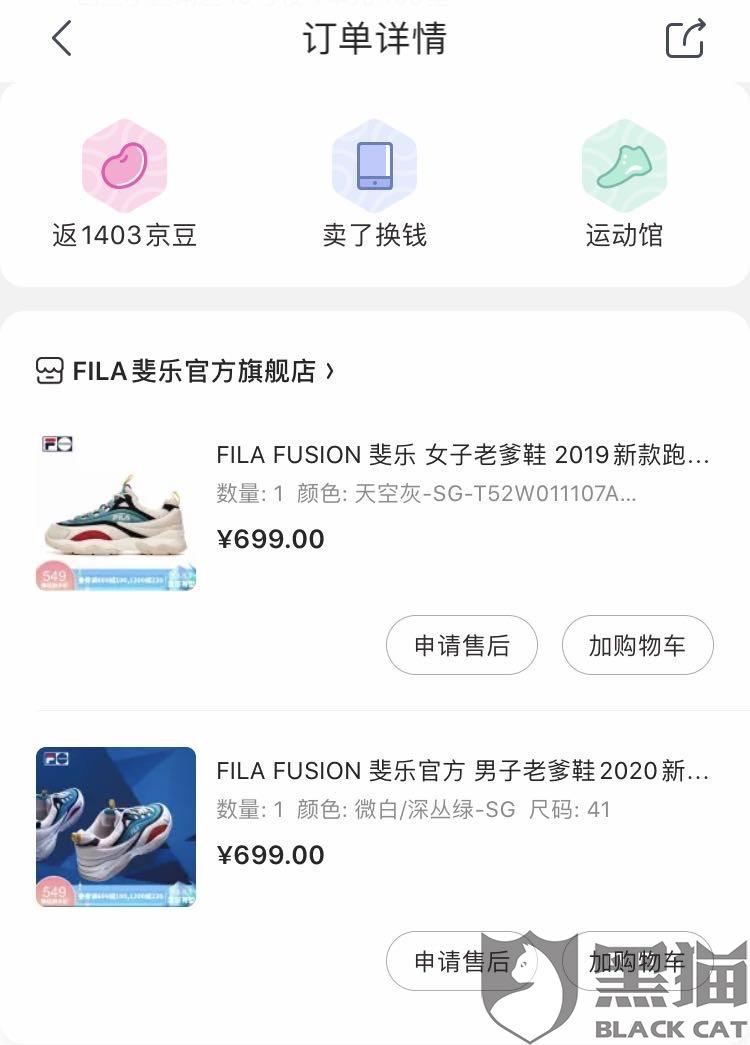Open the 女子老爹鞋 2019 product

pyautogui.click(x=462, y=456)
